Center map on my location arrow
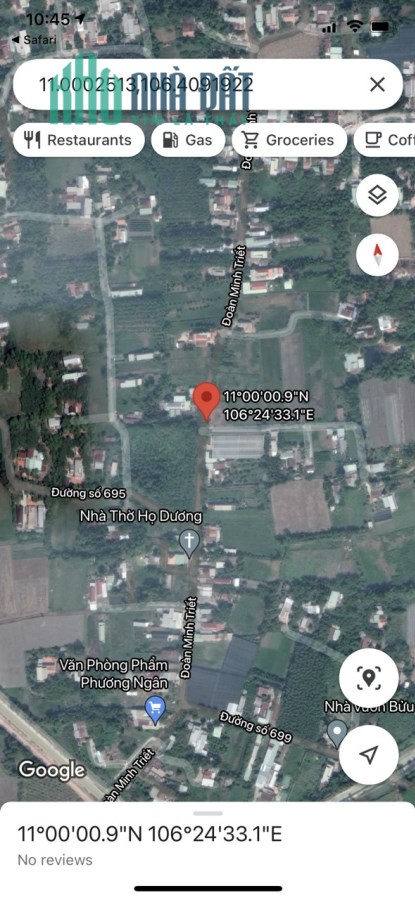Image resolution: width=415 pixels, height=900 pixels. [369, 754]
